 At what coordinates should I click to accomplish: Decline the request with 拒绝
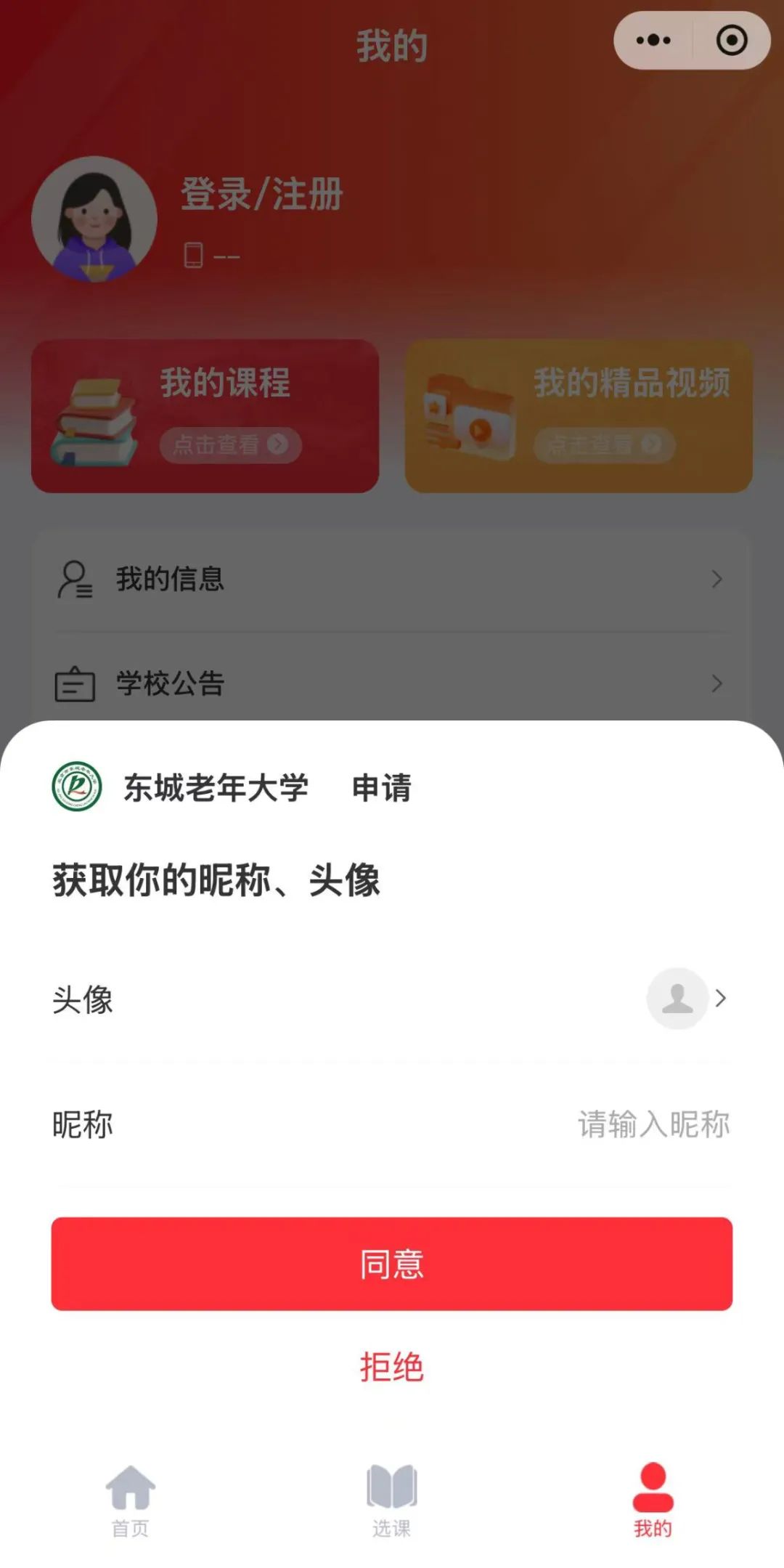point(391,1367)
